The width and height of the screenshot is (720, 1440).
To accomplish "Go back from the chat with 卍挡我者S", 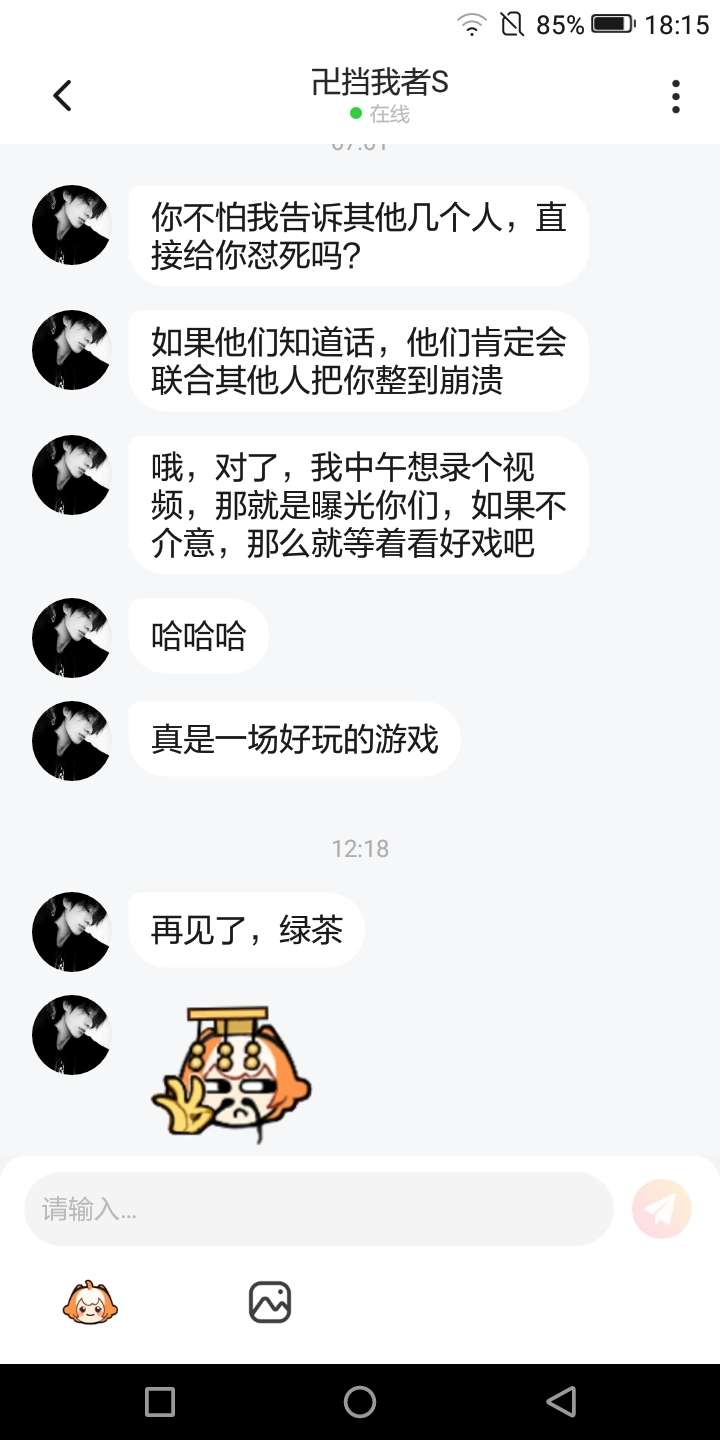I will click(x=63, y=96).
